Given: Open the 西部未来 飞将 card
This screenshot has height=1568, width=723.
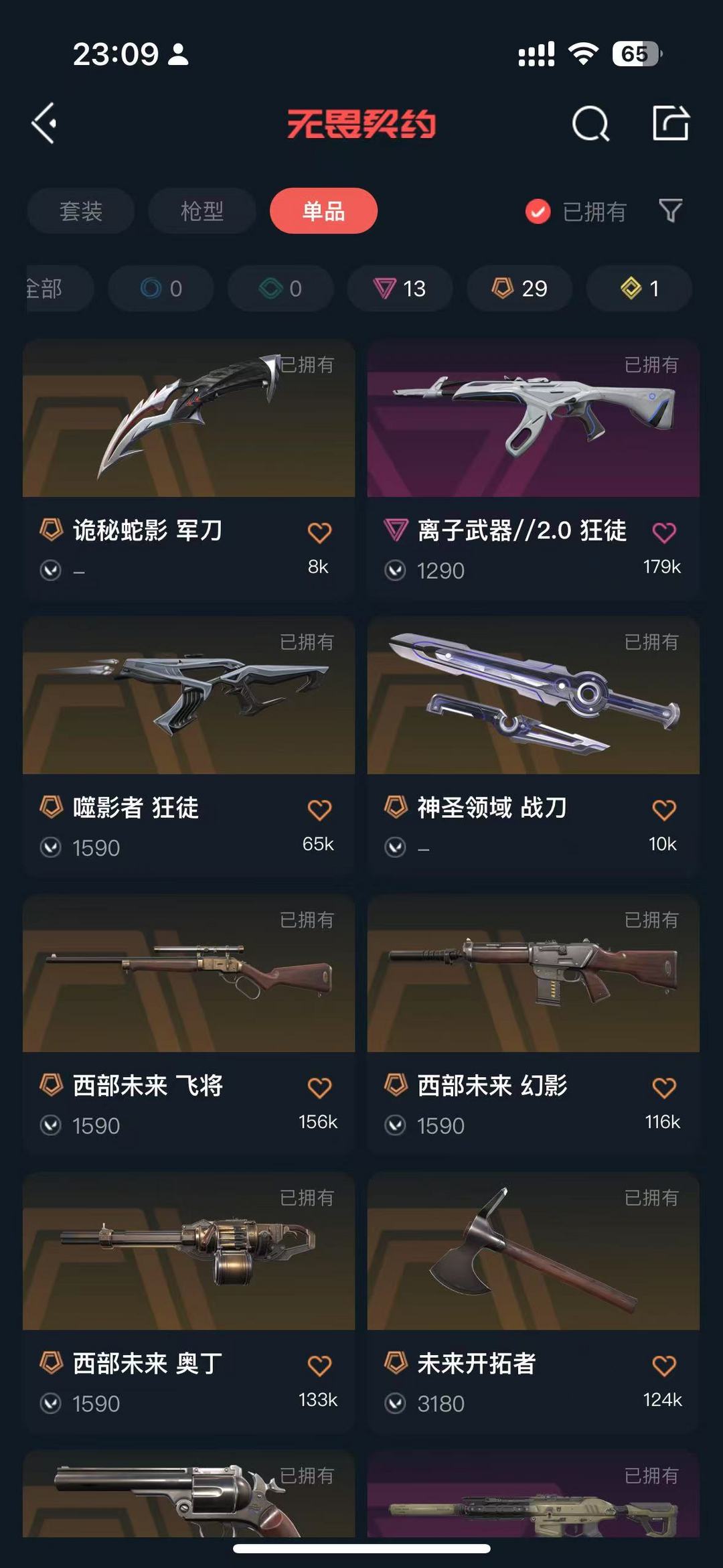Looking at the screenshot, I should tap(189, 1025).
